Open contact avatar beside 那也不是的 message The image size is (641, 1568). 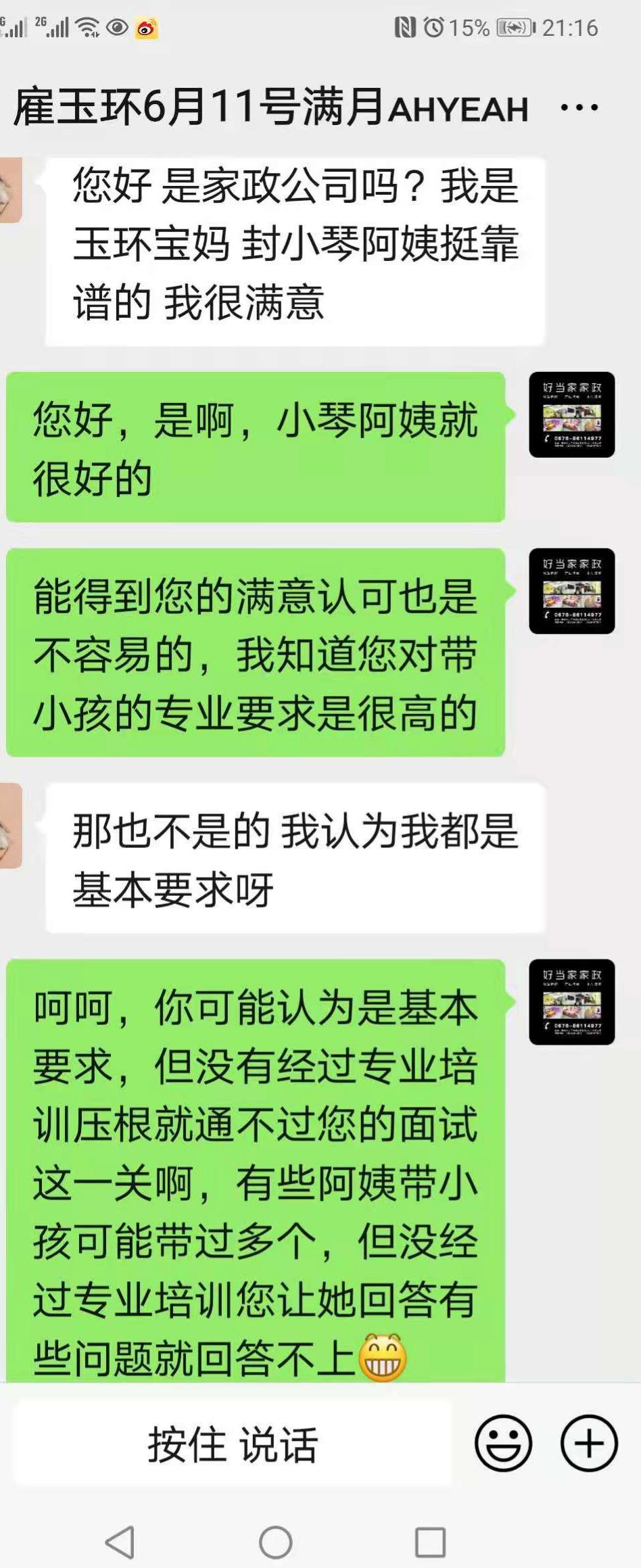click(x=10, y=826)
